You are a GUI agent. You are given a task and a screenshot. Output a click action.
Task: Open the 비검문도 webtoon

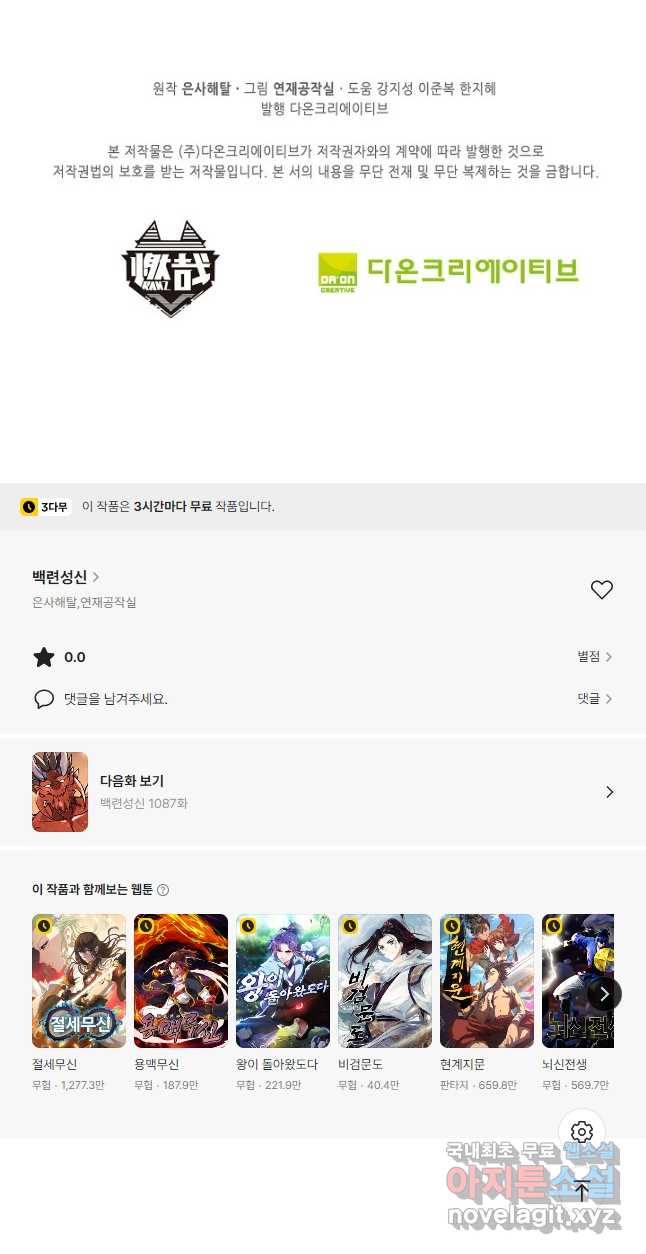click(x=385, y=981)
